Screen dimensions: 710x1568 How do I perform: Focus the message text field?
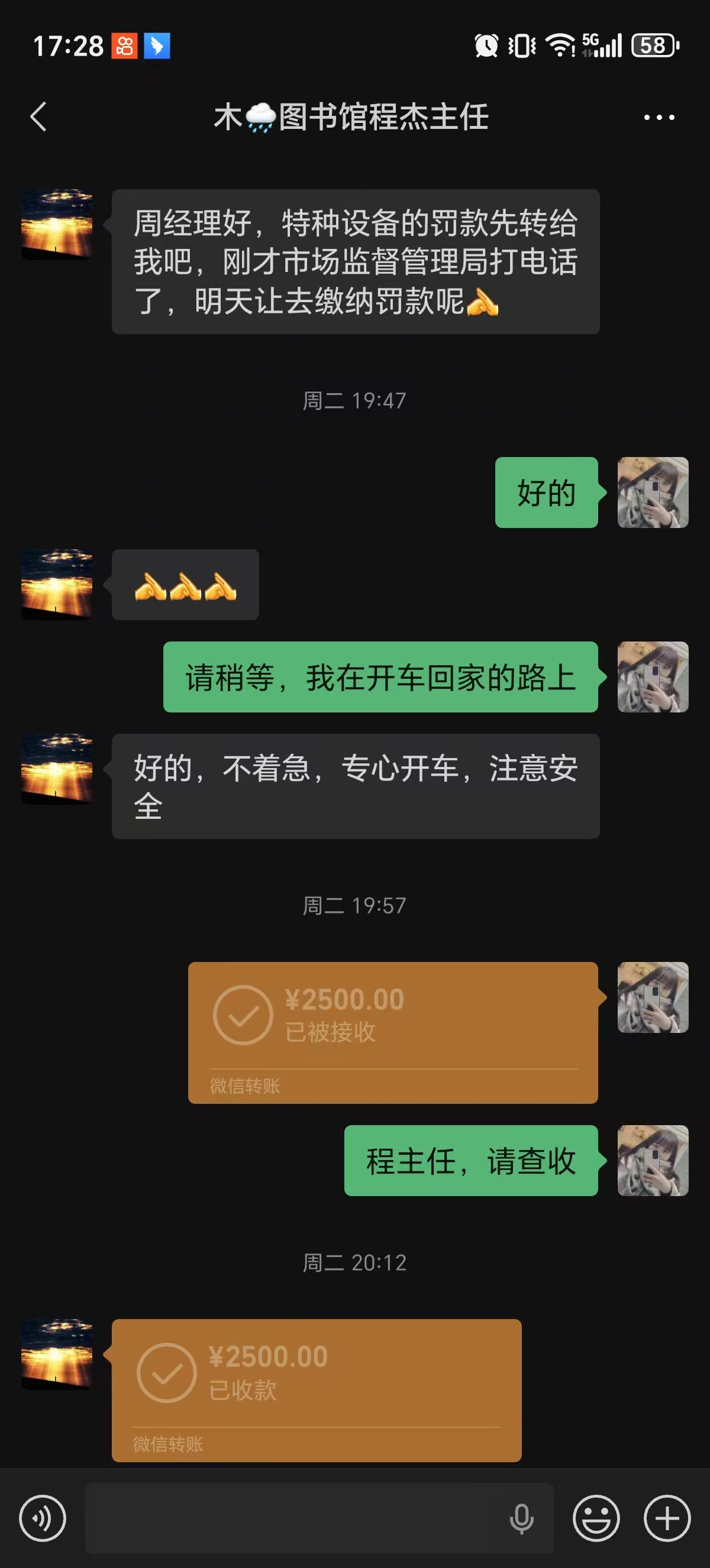(x=292, y=1518)
